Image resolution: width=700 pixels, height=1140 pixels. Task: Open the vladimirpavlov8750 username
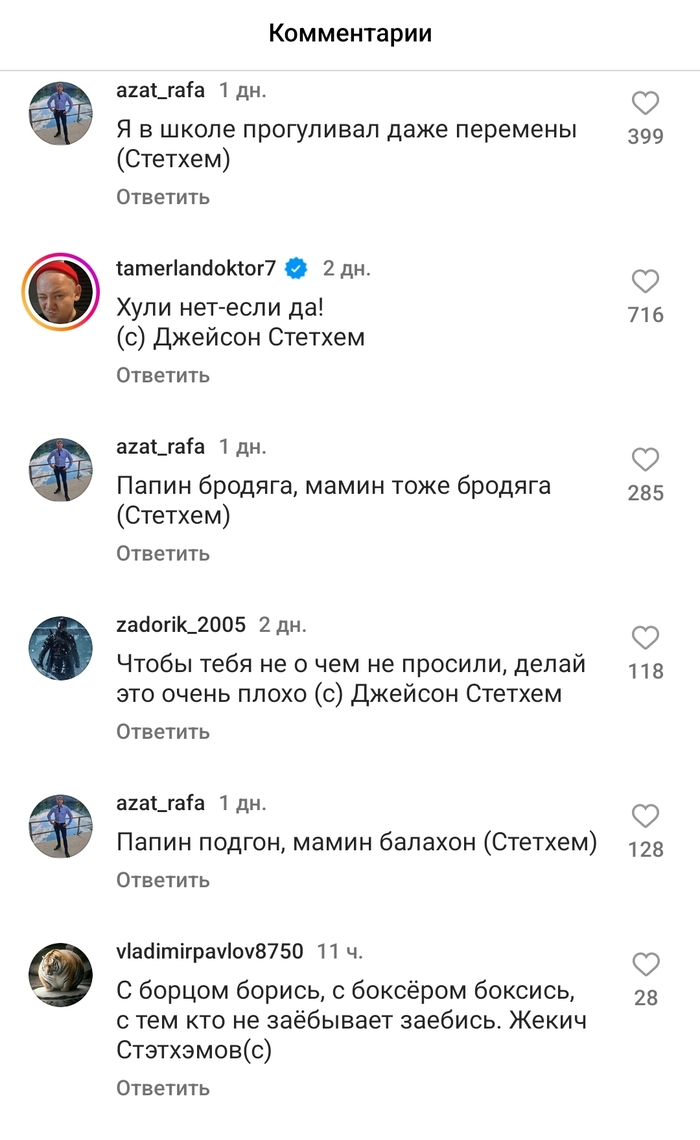tap(209, 951)
